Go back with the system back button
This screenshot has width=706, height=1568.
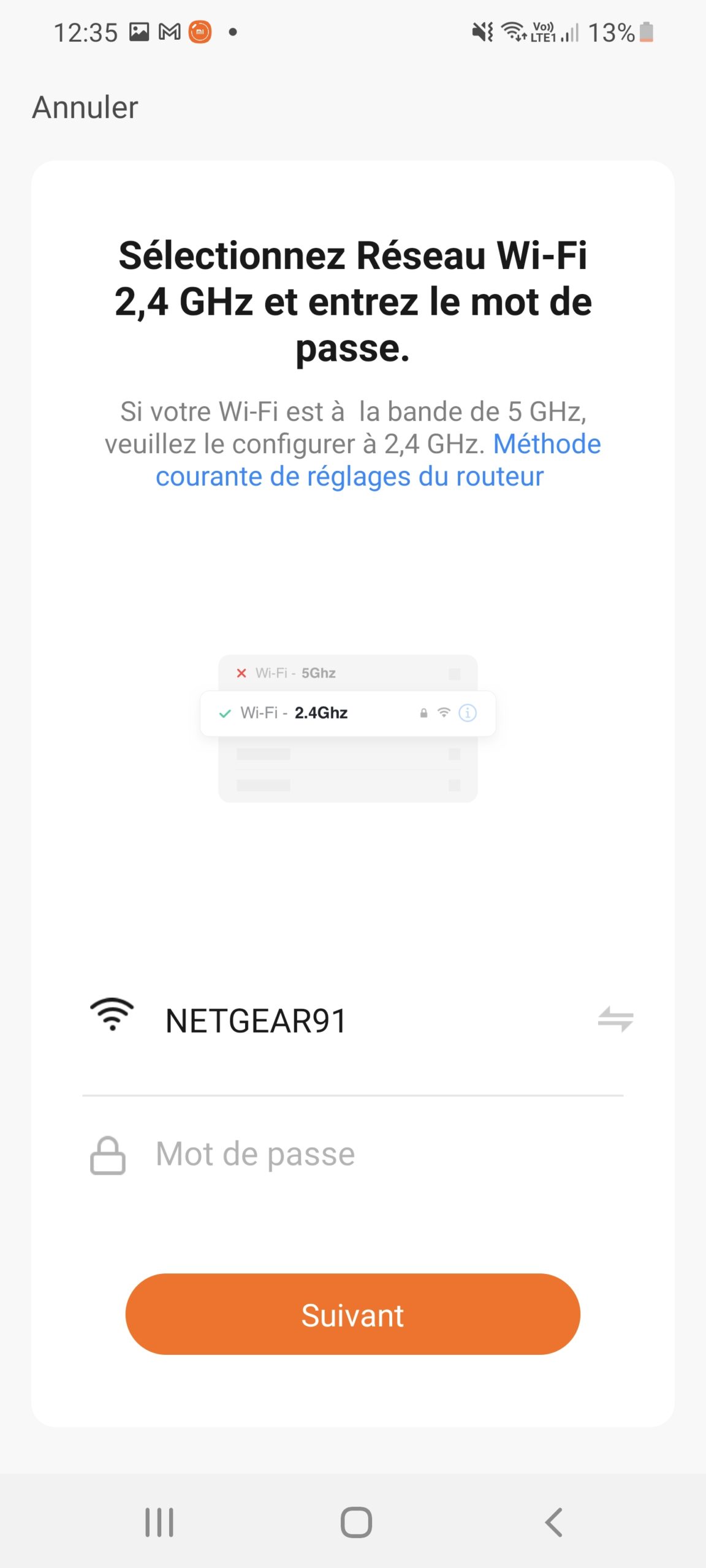pos(553,1522)
